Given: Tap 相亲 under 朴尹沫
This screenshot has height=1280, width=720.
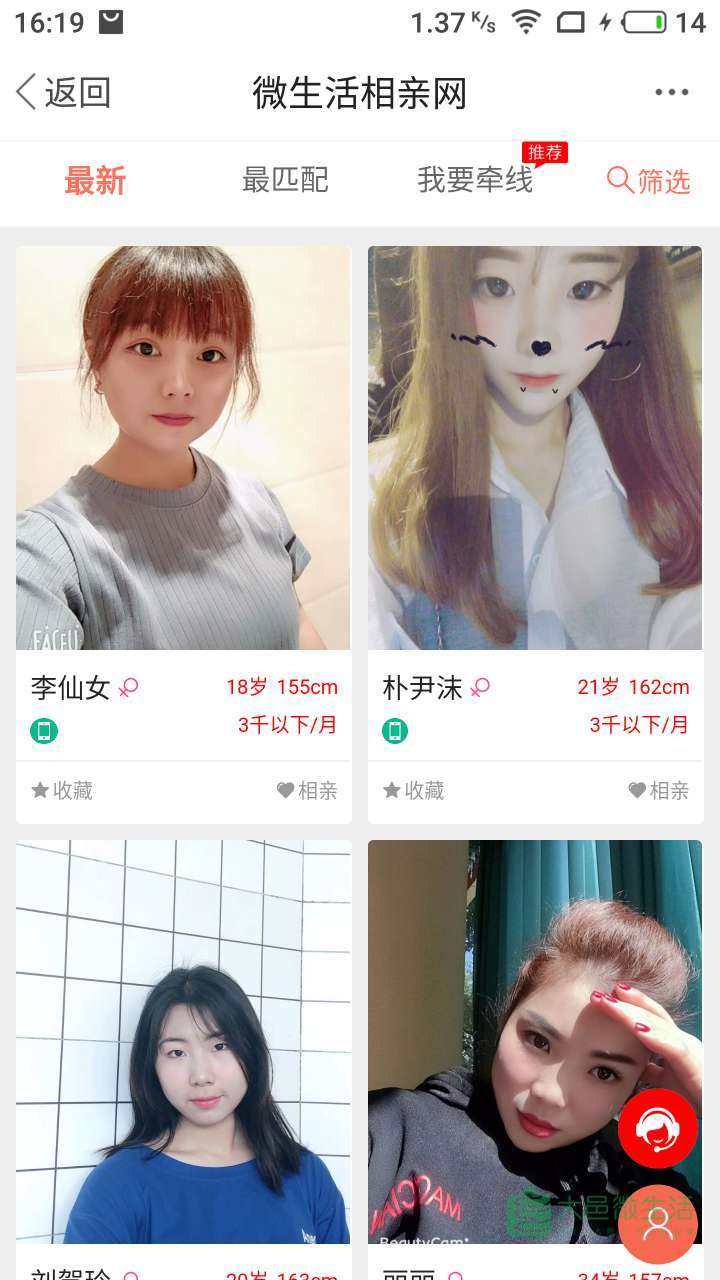Looking at the screenshot, I should point(659,791).
